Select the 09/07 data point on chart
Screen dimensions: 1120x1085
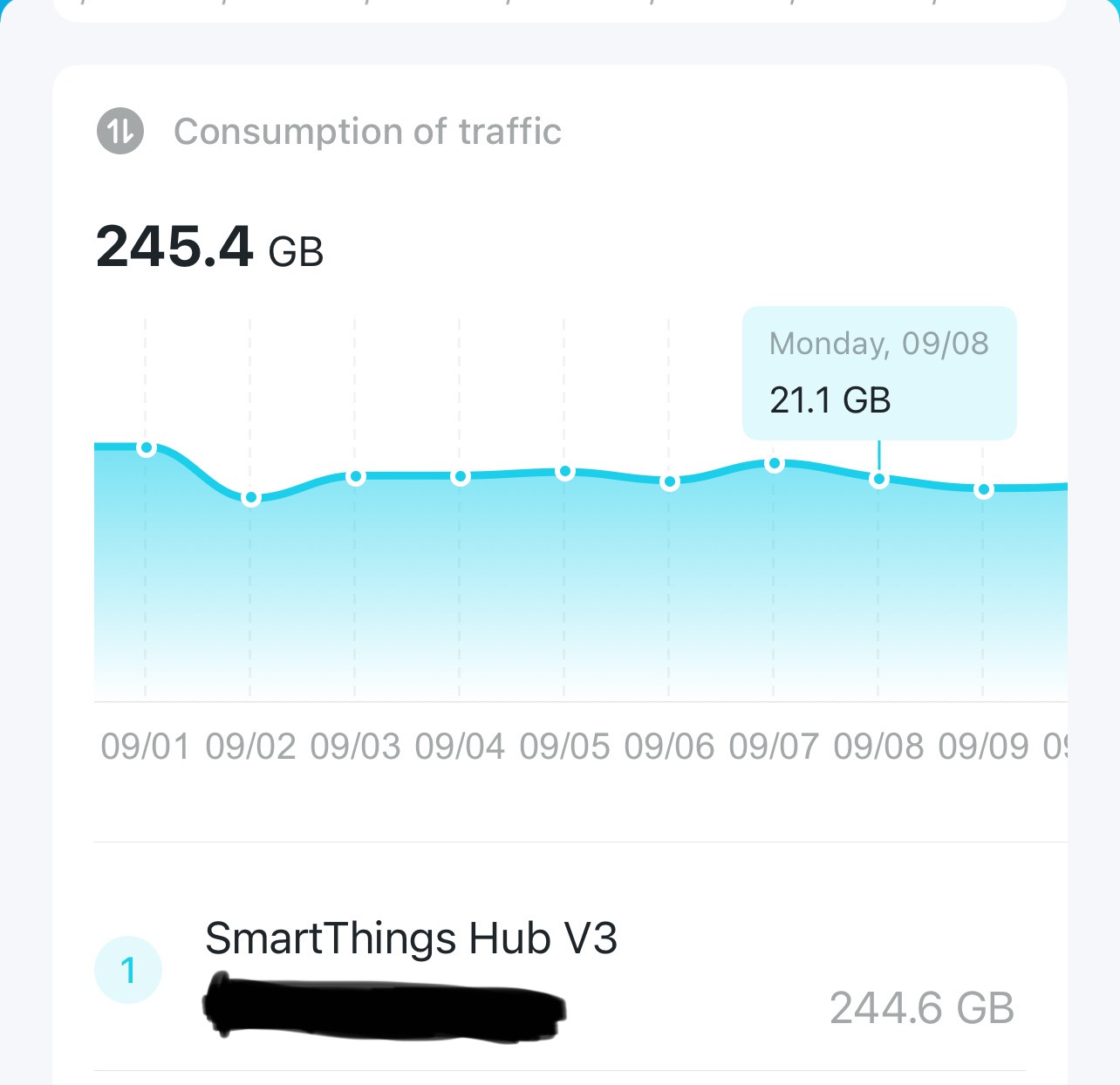pos(775,464)
